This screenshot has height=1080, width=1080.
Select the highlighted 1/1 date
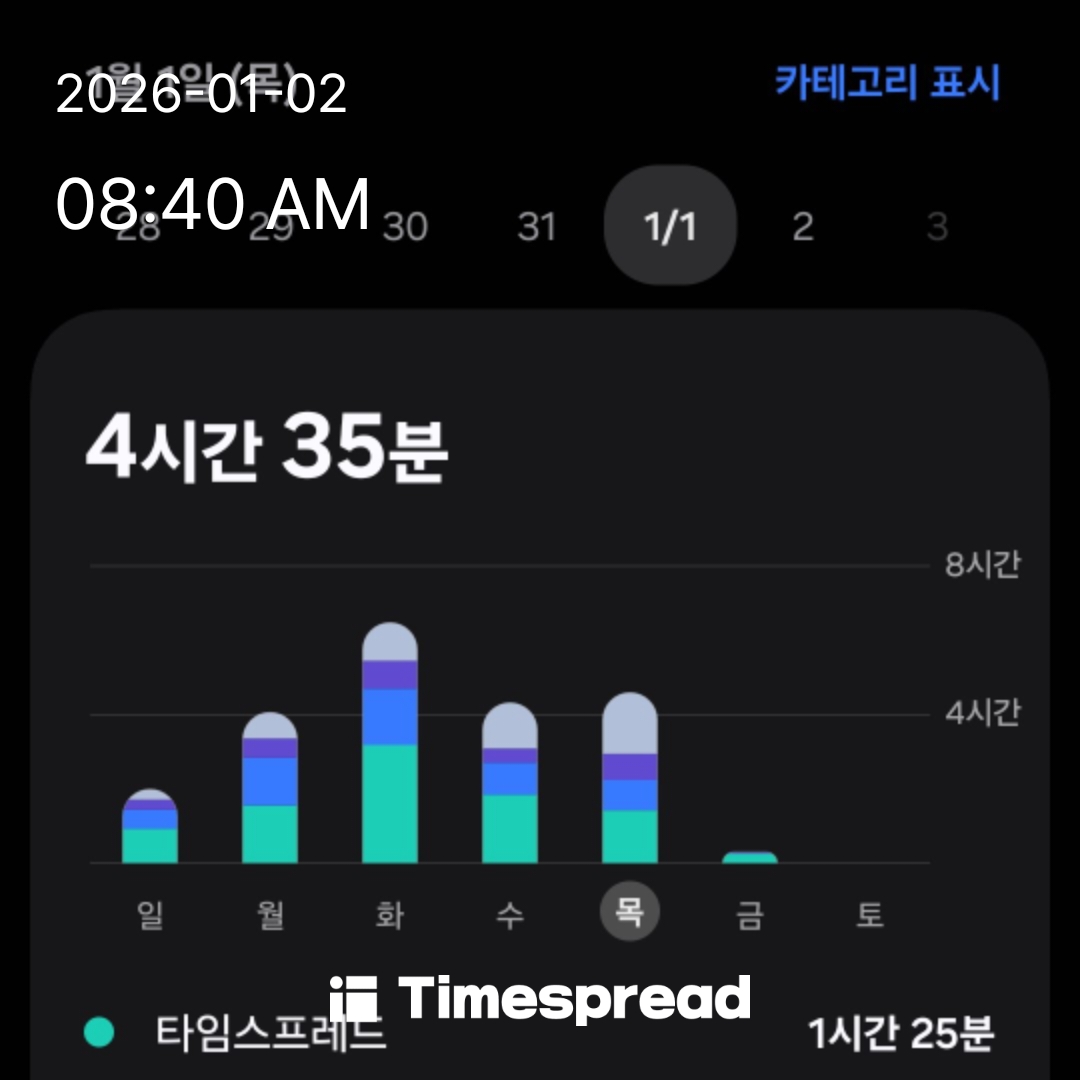click(670, 226)
